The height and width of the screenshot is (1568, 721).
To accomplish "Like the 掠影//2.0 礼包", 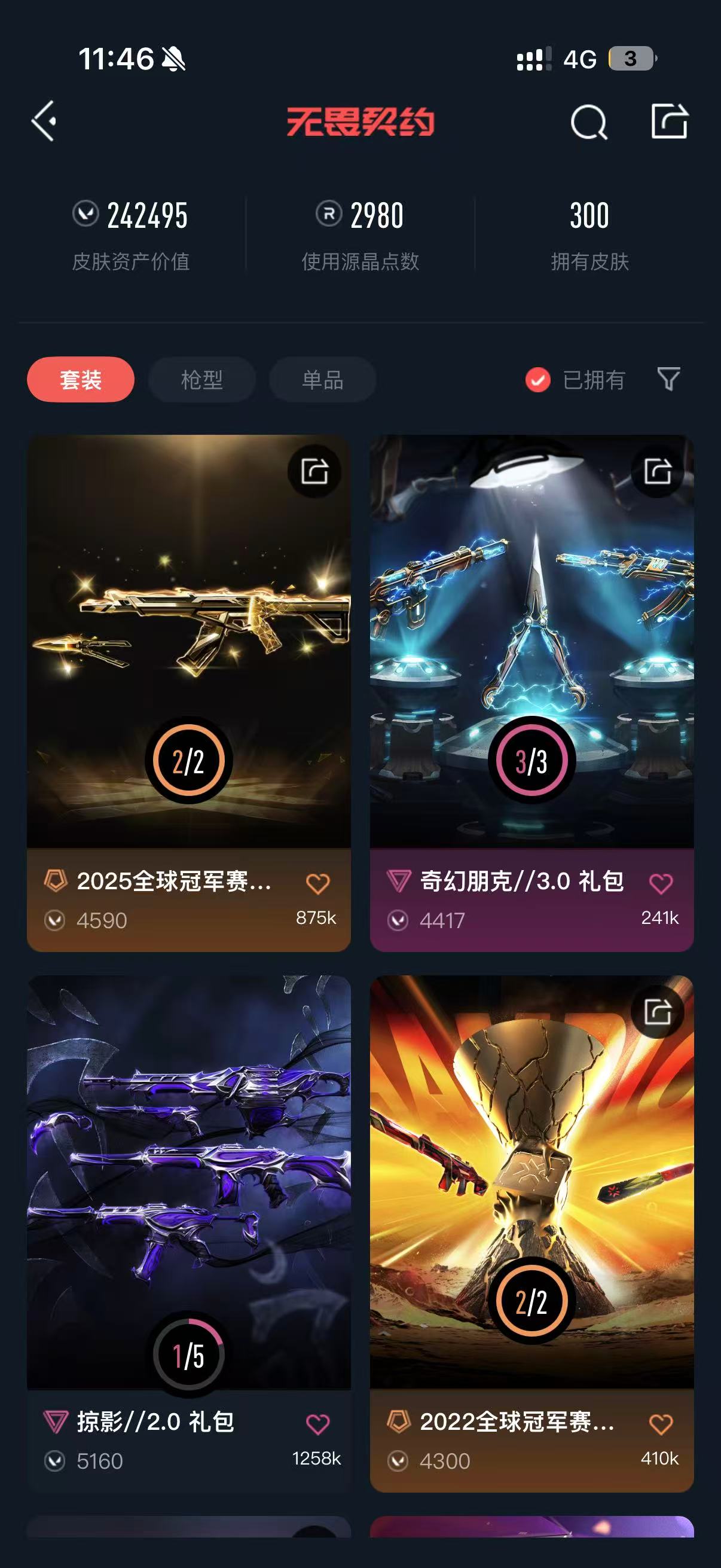I will point(317,1424).
